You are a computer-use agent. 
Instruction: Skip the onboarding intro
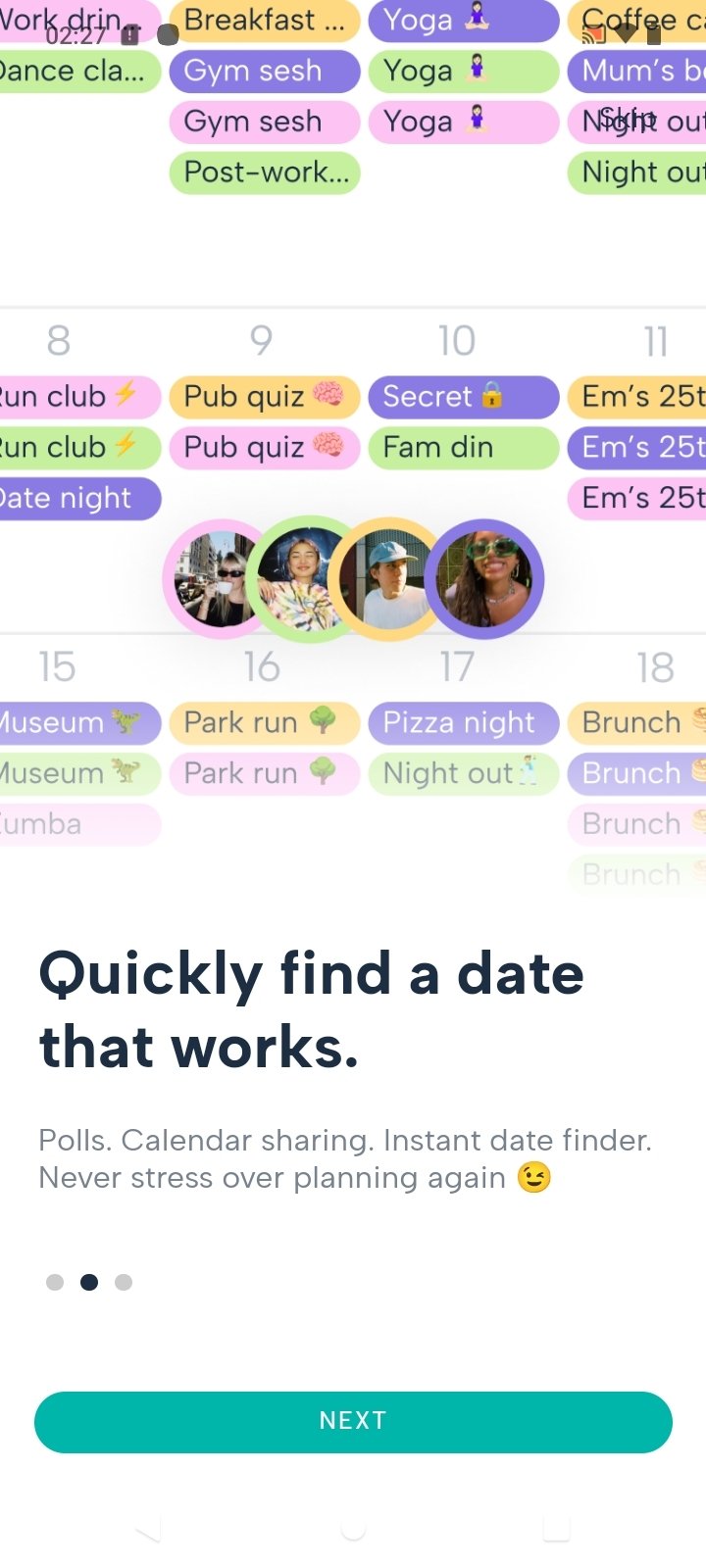pos(628,117)
